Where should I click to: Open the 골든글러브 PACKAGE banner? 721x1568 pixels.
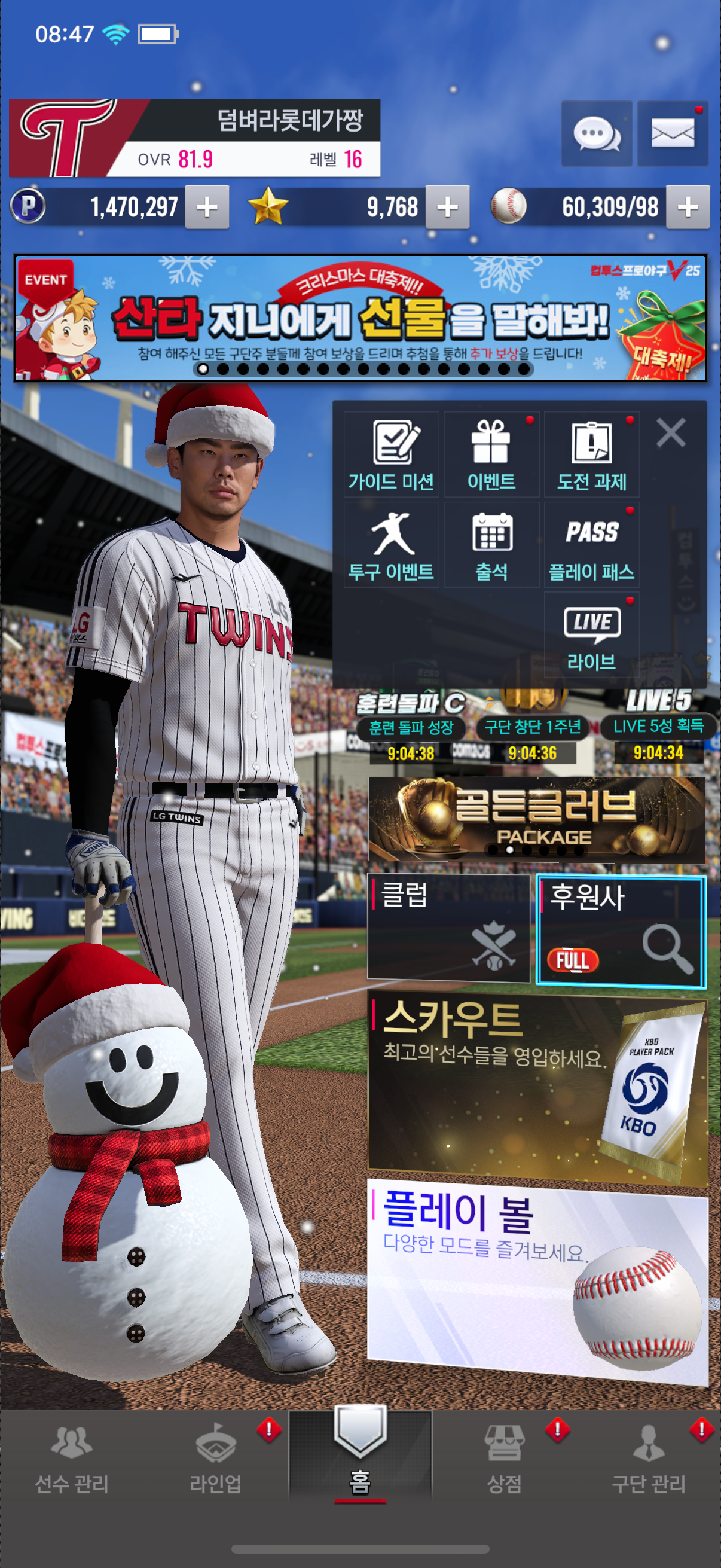pyautogui.click(x=536, y=819)
